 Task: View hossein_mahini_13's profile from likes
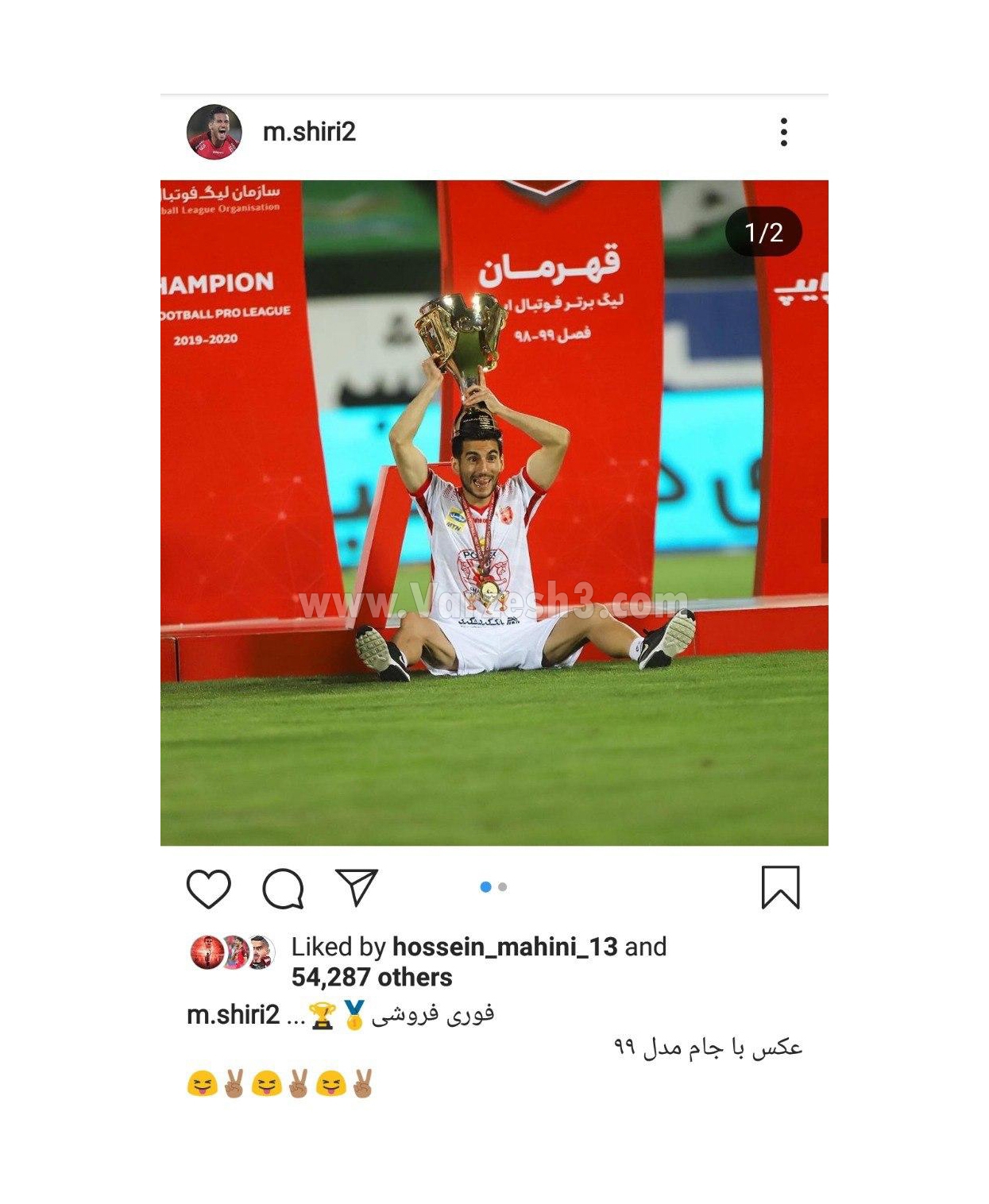click(x=504, y=947)
